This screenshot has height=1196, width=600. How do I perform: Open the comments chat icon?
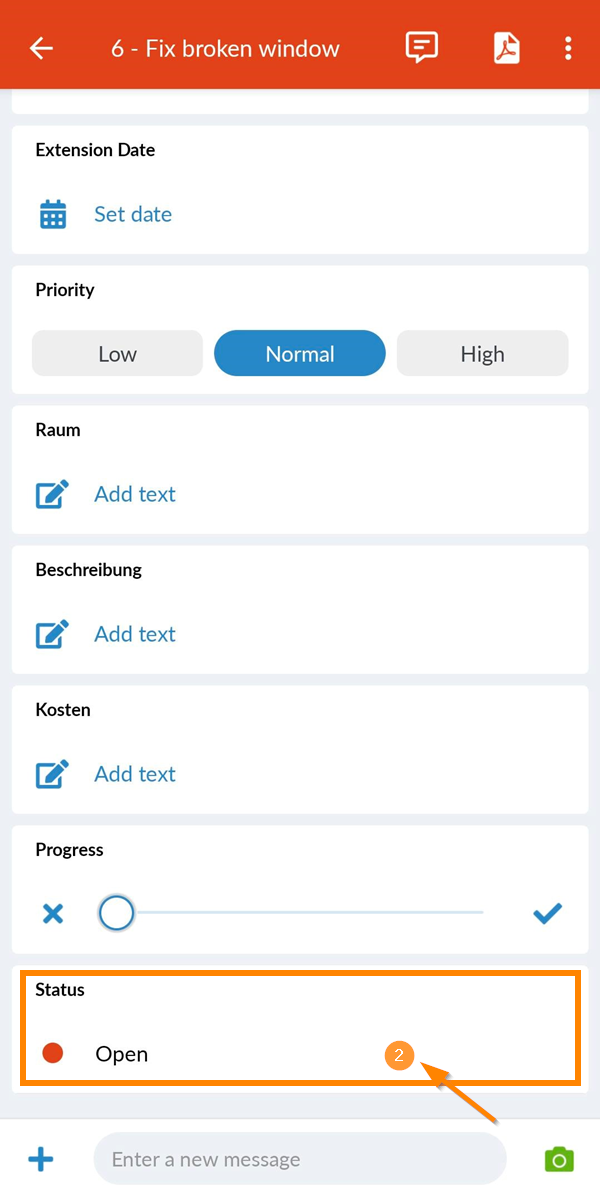421,47
